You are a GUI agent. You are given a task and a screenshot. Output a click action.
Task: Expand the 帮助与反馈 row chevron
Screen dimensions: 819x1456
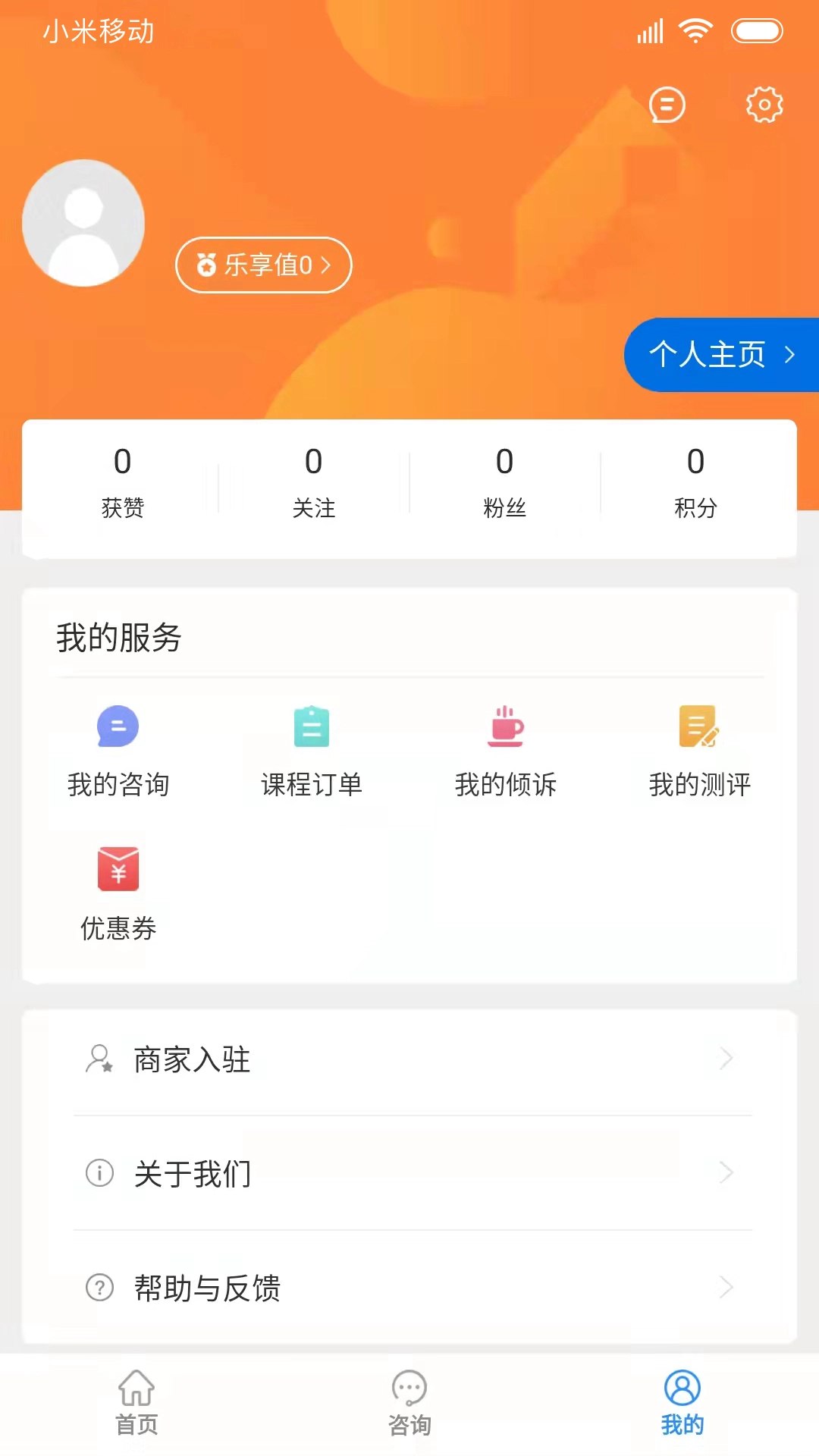[726, 1287]
